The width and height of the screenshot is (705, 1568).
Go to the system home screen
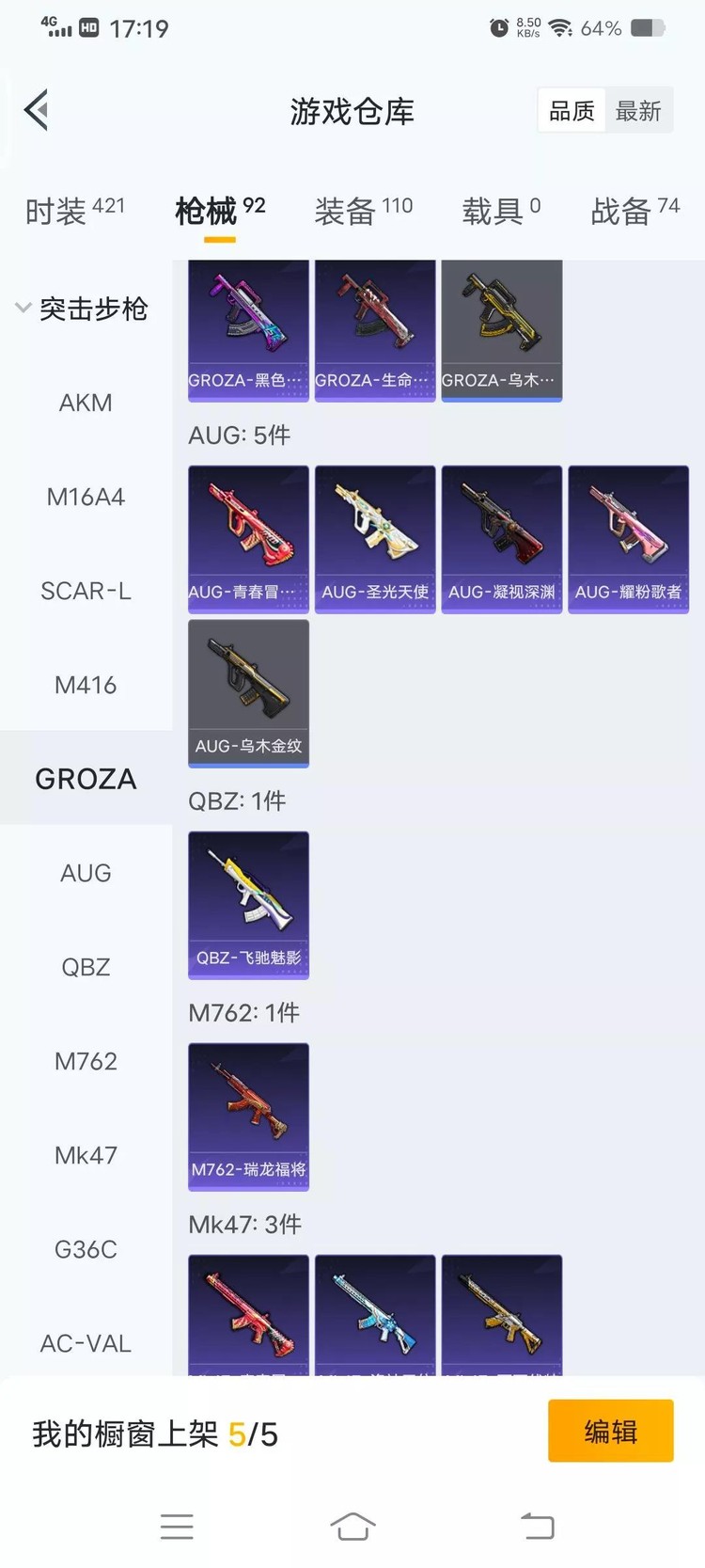[352, 1526]
